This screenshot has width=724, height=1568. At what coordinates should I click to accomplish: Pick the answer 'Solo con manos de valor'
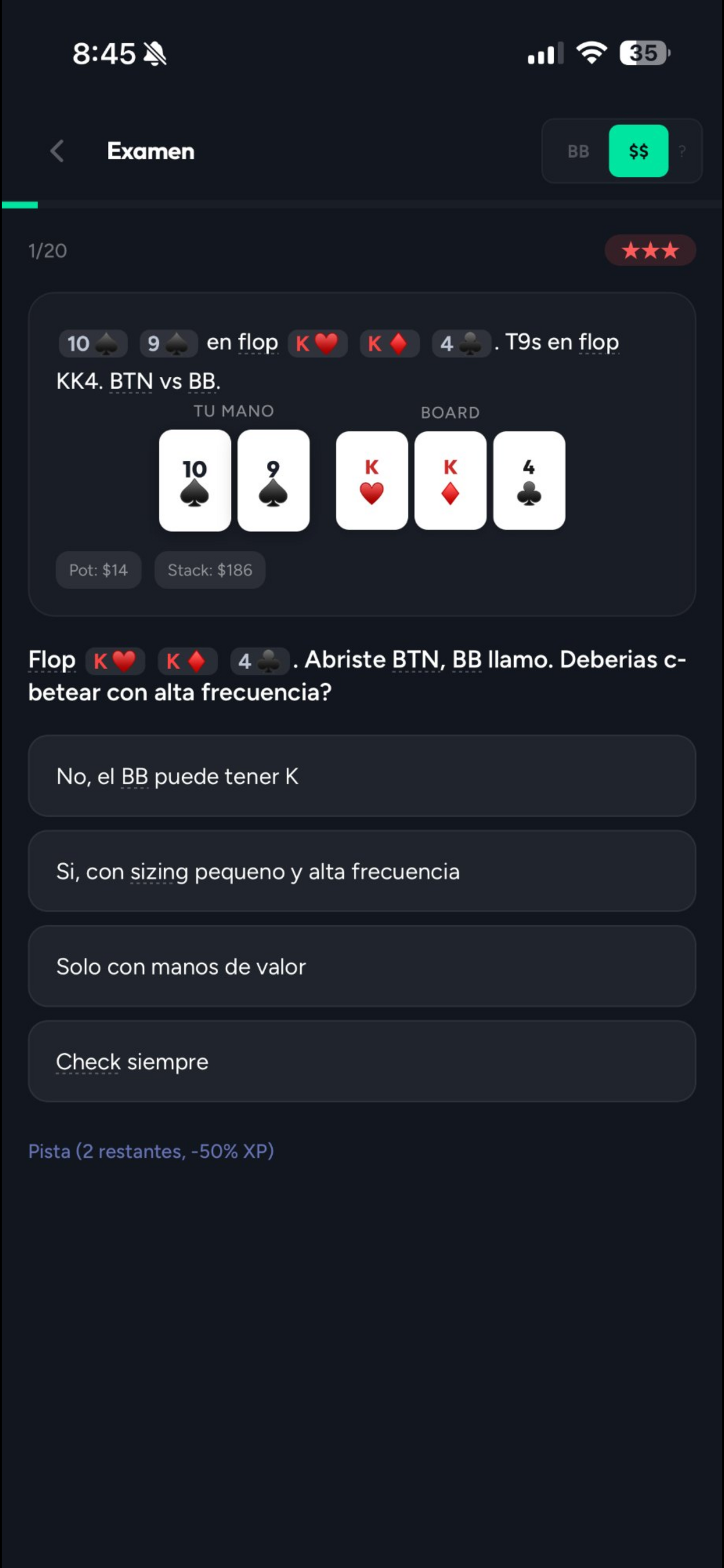(361, 966)
